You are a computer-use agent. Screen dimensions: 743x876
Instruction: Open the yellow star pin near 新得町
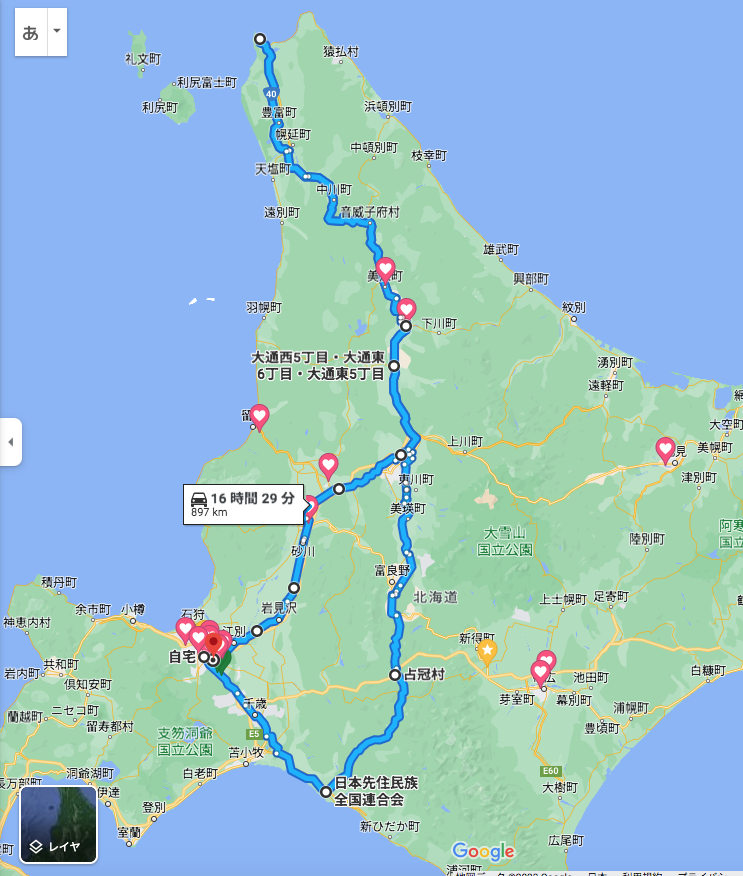tap(487, 651)
